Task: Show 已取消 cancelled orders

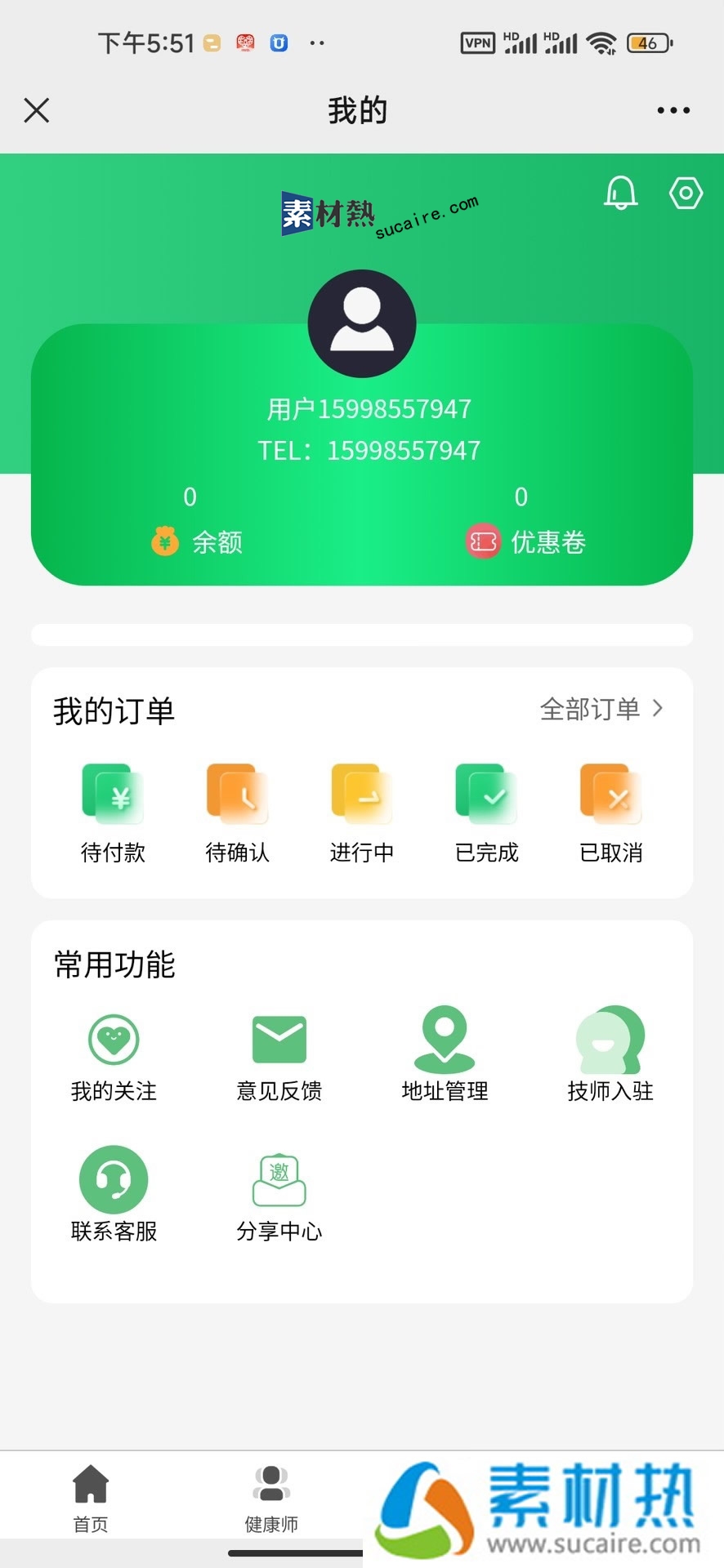Action: (611, 813)
